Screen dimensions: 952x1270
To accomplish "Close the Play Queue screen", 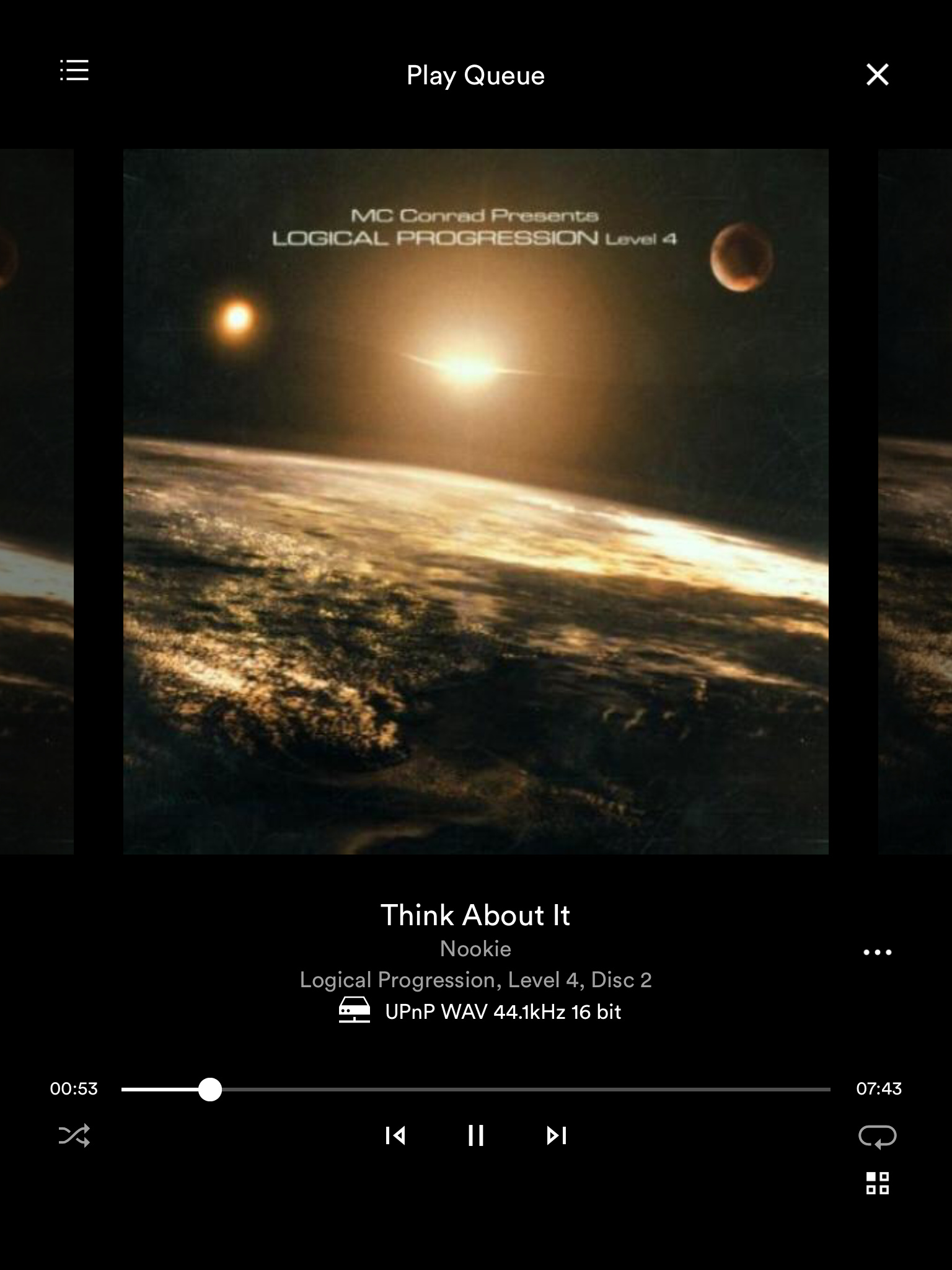I will click(x=877, y=74).
